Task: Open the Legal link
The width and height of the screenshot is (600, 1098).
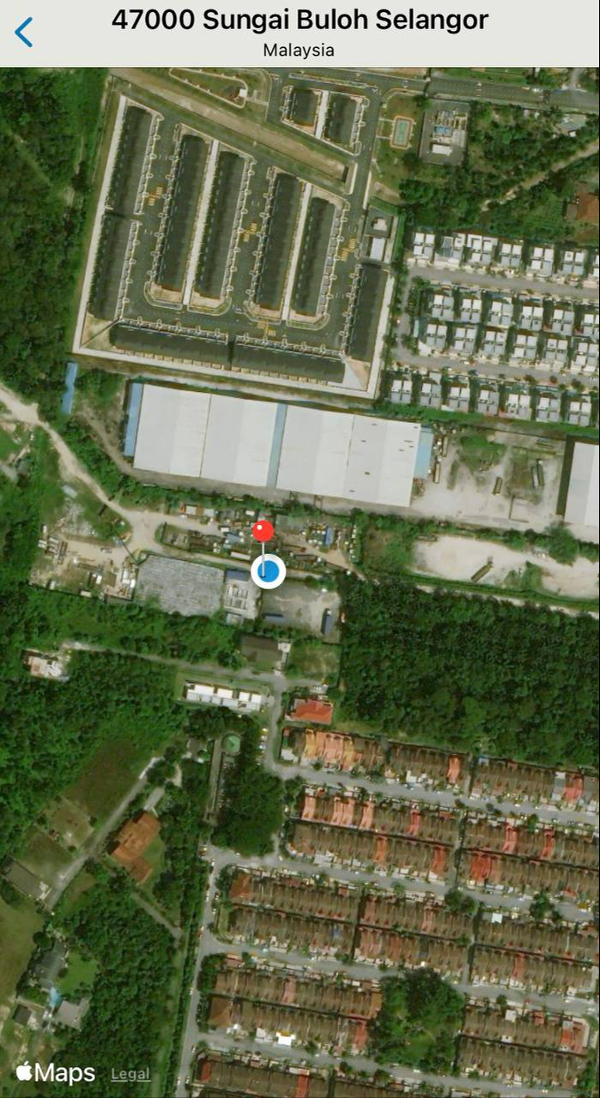Action: pos(130,1074)
